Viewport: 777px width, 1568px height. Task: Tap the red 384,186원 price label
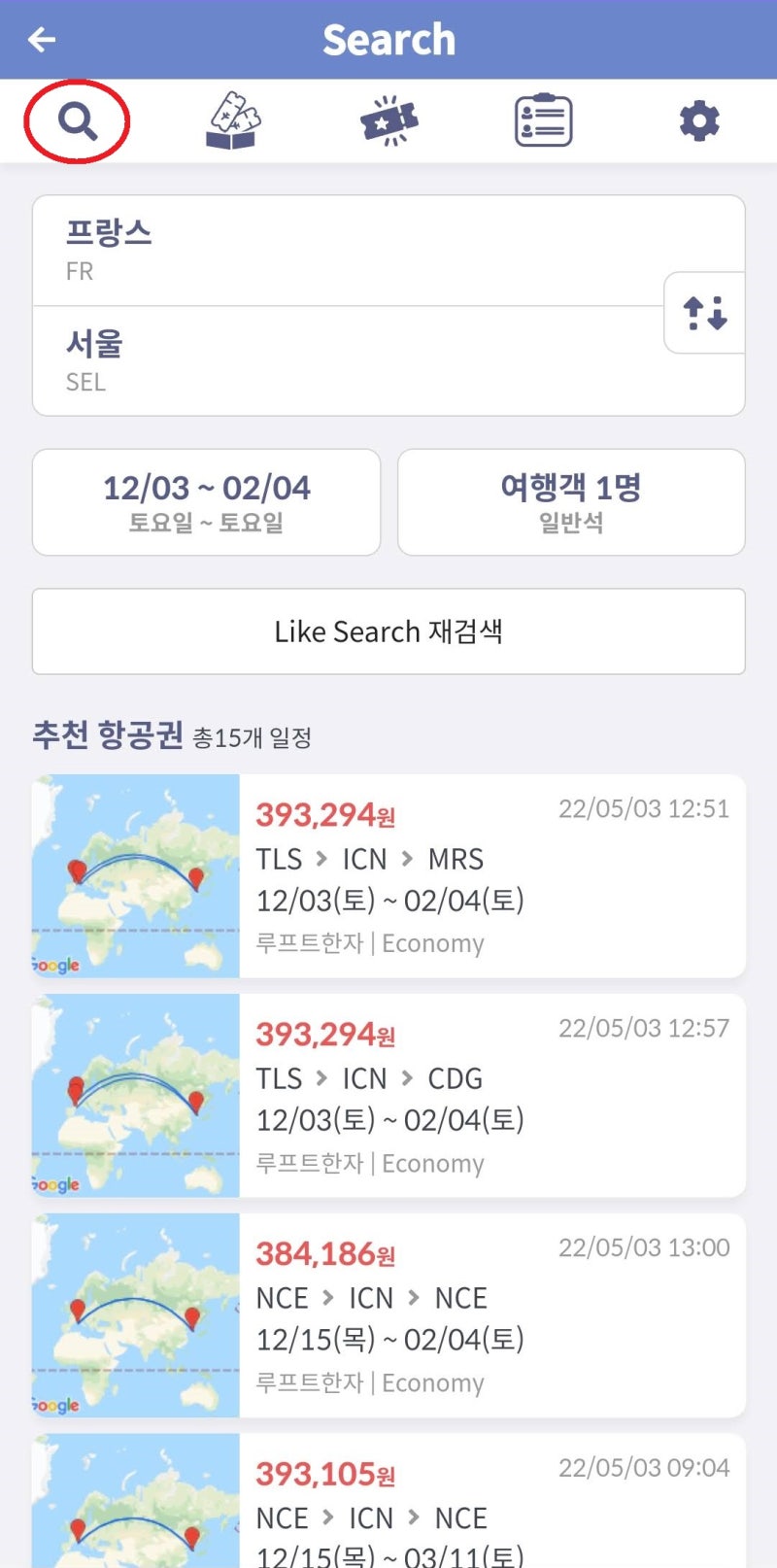click(x=323, y=1253)
